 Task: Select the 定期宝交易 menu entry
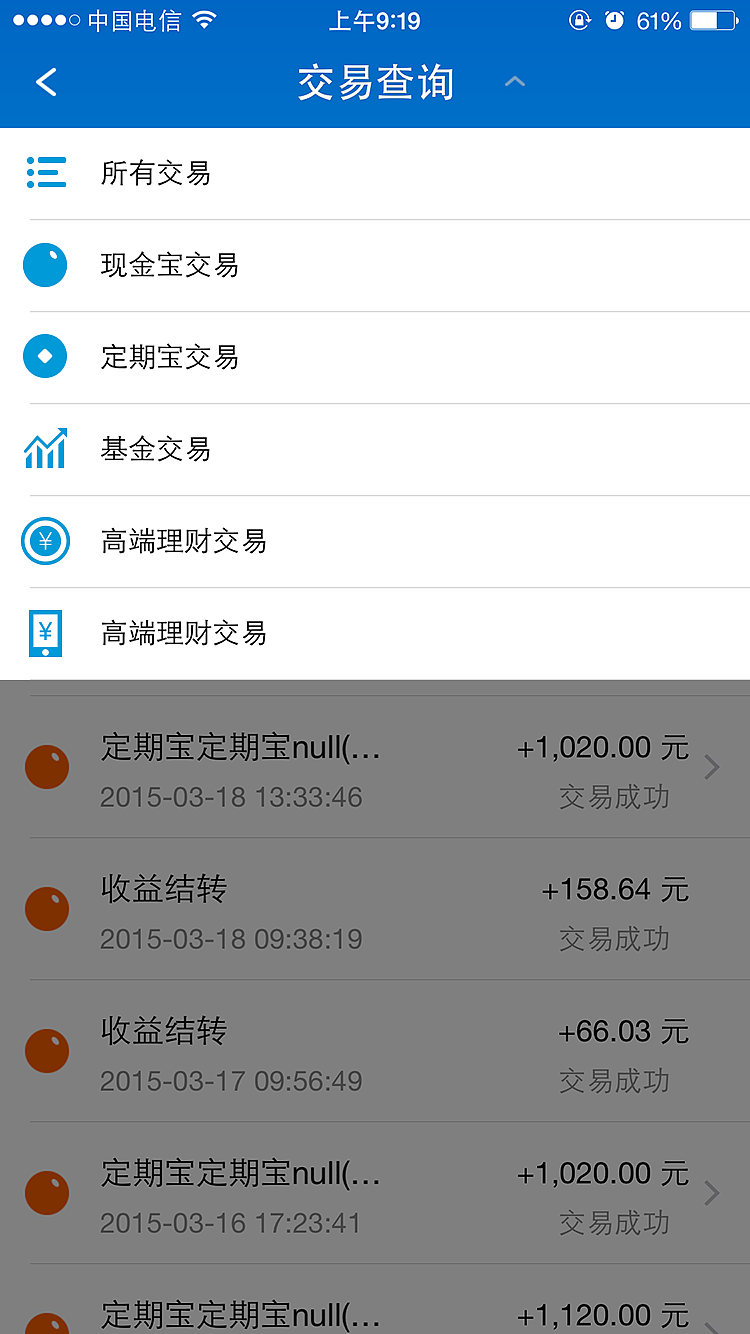[170, 356]
